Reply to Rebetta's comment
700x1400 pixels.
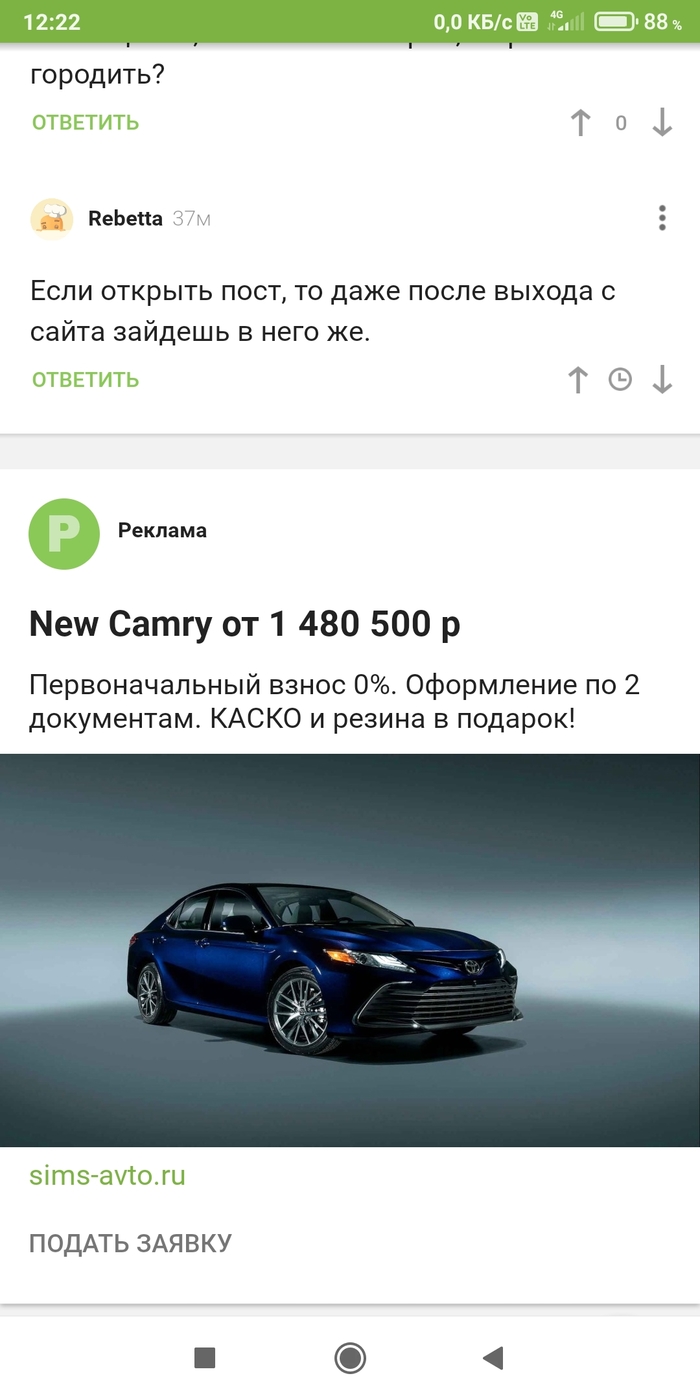(x=85, y=380)
